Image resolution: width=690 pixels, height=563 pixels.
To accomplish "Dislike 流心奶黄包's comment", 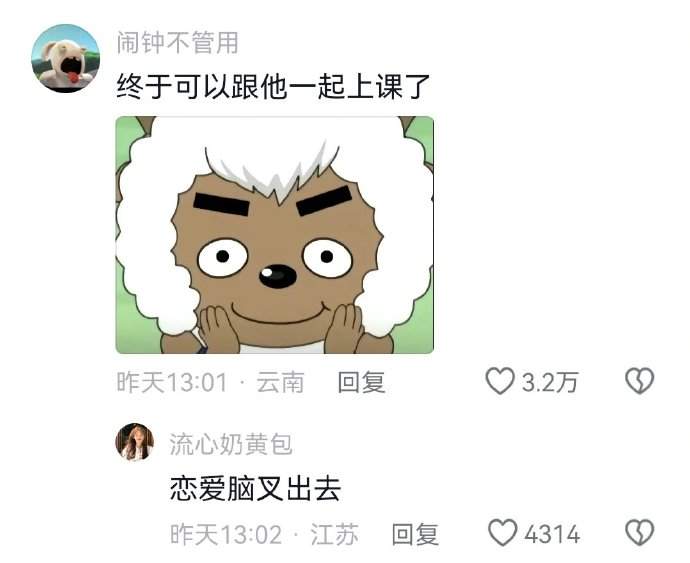I will (x=639, y=533).
